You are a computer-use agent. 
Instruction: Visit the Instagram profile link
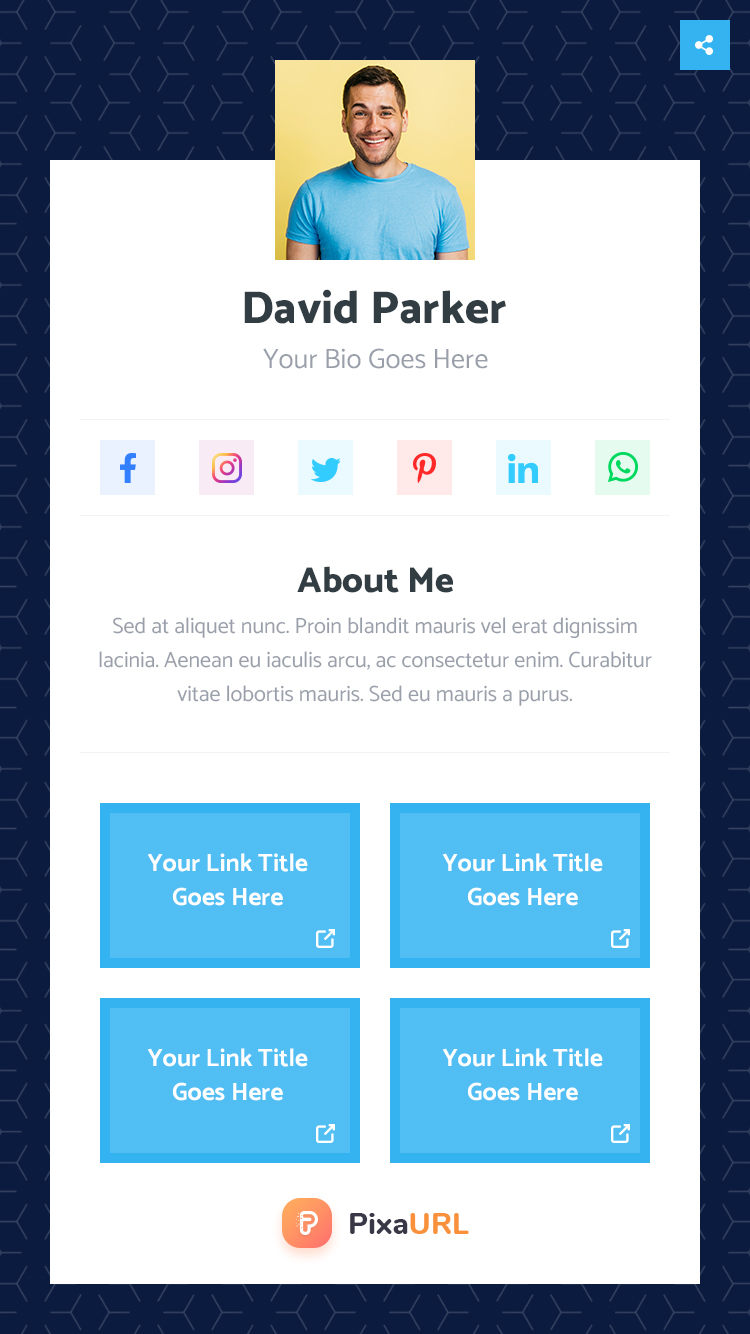(226, 467)
